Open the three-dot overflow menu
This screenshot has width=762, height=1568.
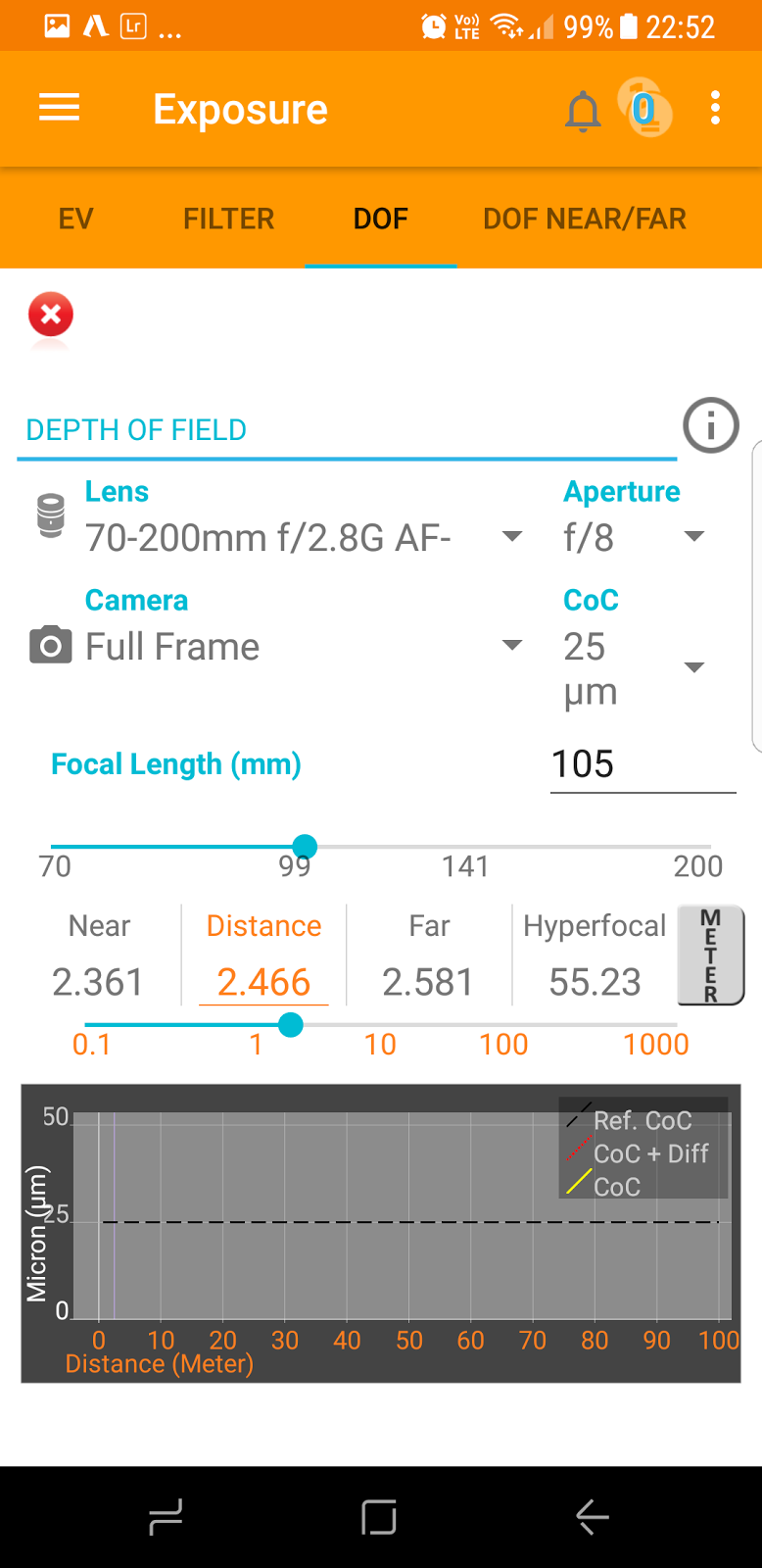(x=716, y=108)
